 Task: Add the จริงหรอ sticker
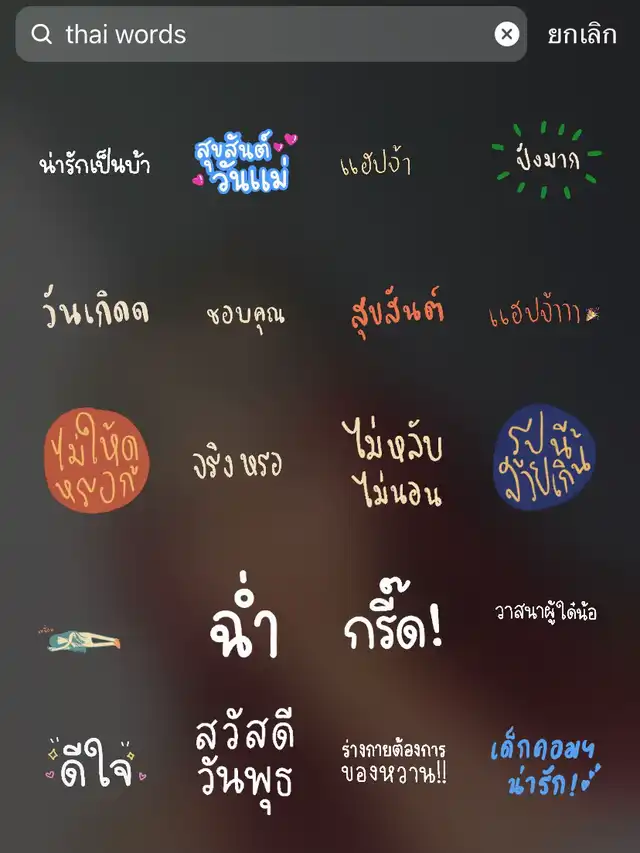tap(238, 464)
